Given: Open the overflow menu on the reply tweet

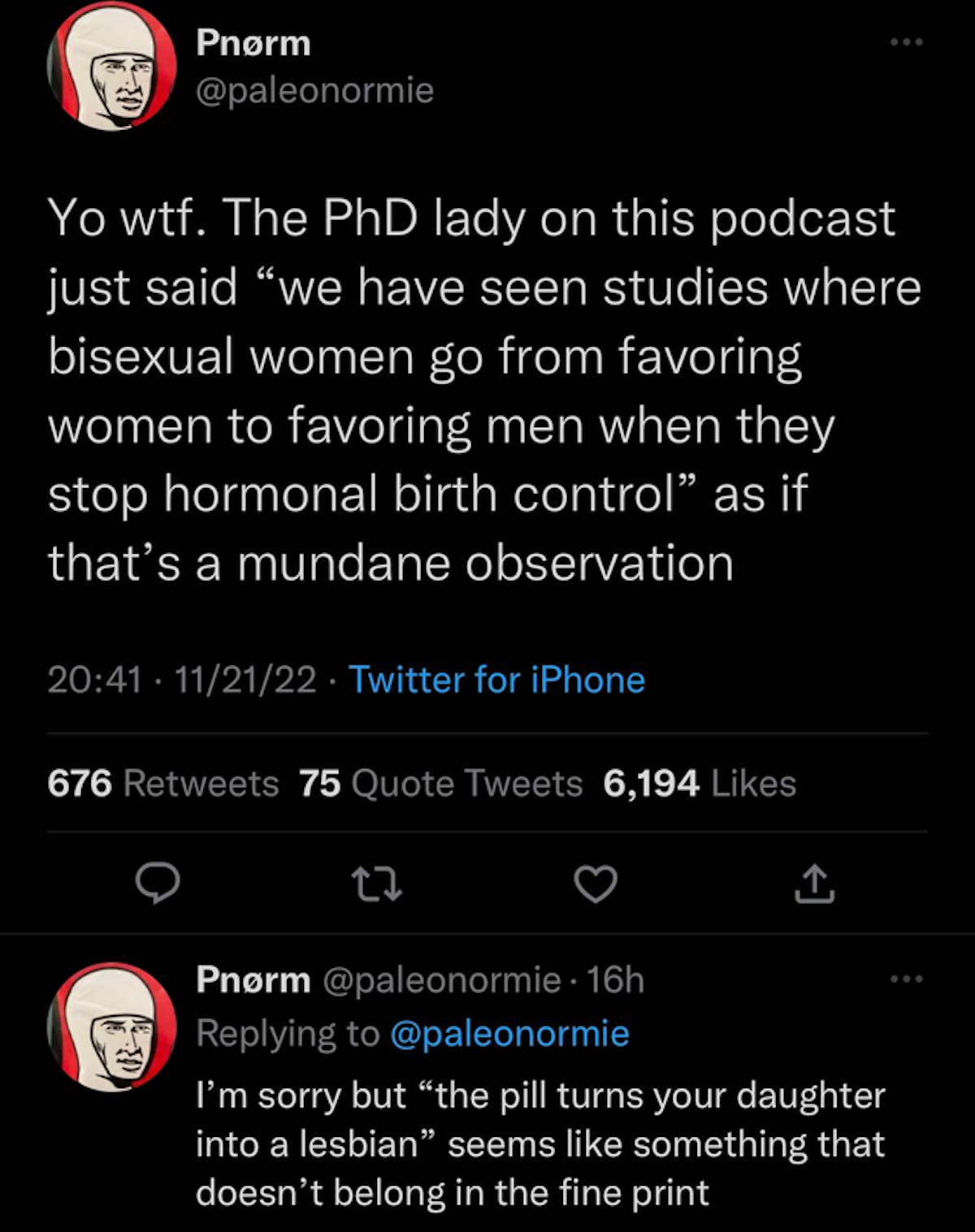Looking at the screenshot, I should 906,979.
